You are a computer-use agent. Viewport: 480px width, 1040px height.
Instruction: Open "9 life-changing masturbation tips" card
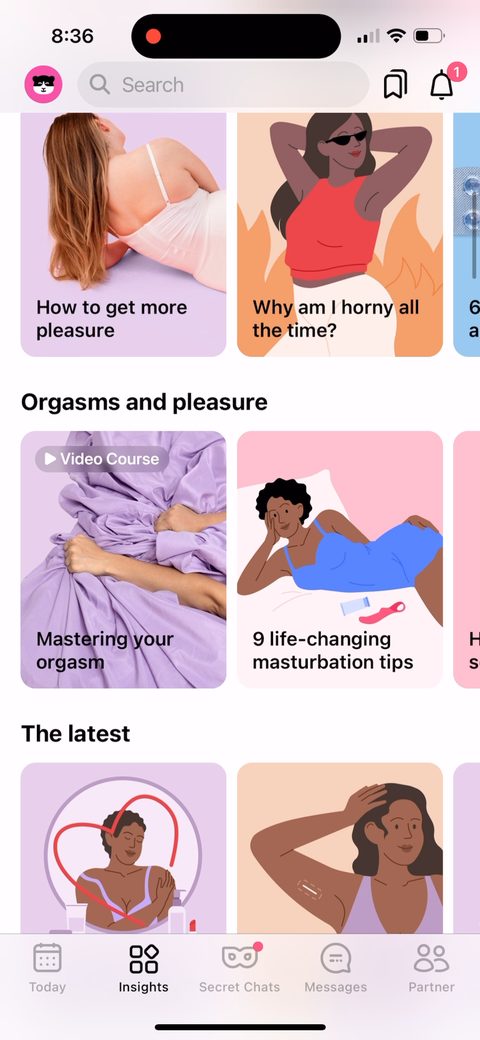340,560
